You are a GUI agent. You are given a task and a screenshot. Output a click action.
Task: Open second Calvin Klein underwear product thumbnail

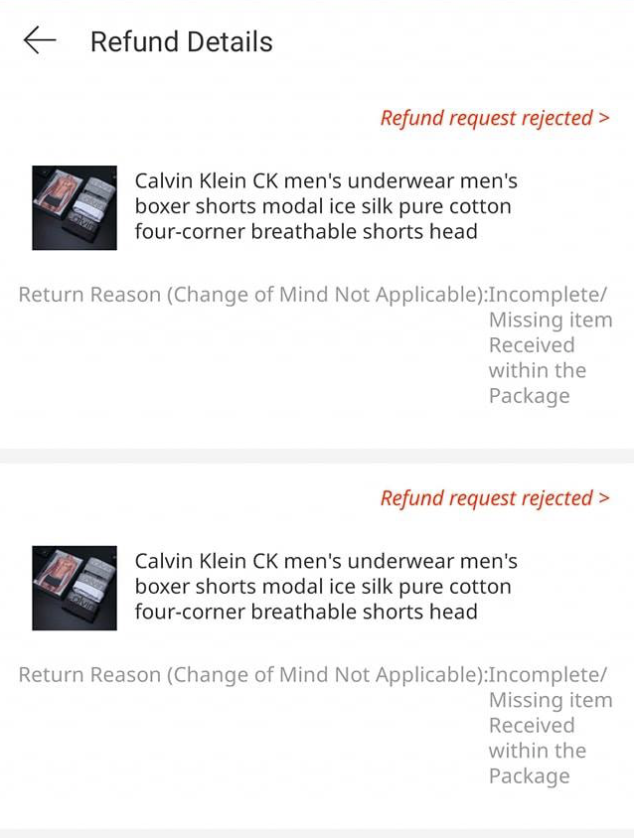(74, 588)
